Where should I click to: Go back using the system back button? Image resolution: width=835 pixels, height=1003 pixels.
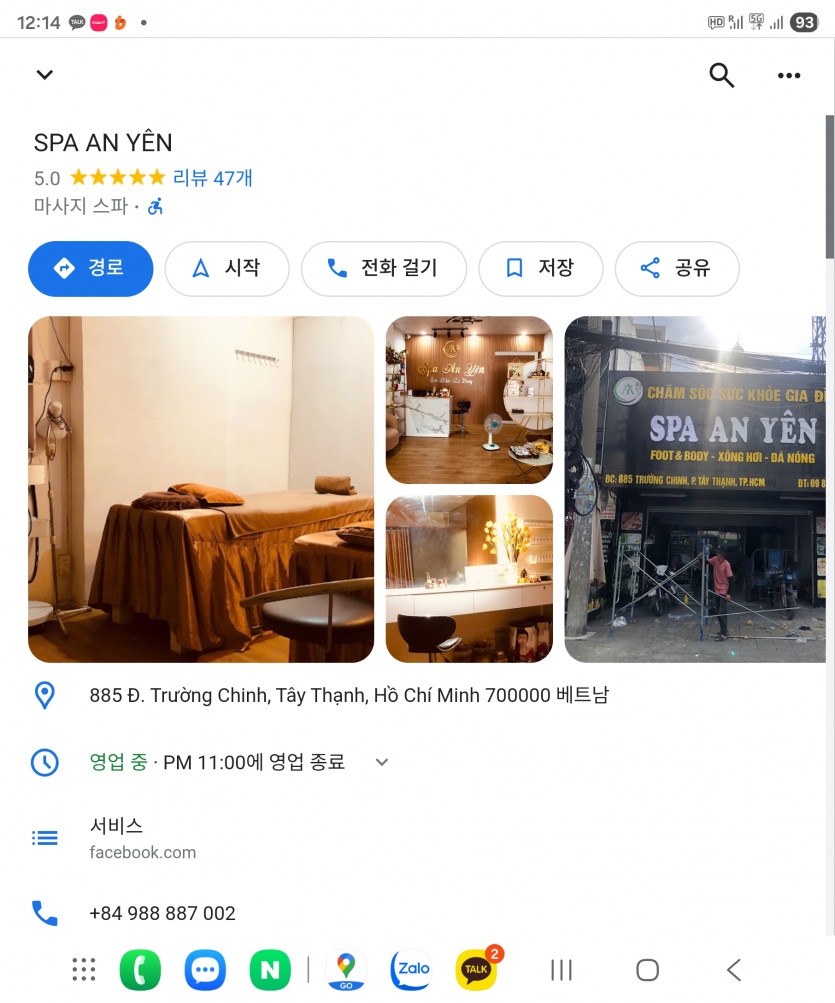pyautogui.click(x=734, y=970)
